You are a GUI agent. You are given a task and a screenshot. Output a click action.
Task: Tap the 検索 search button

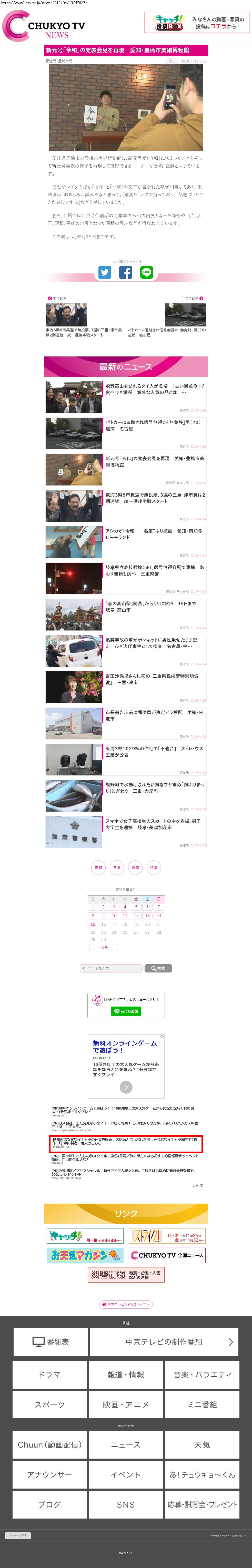coord(158,968)
